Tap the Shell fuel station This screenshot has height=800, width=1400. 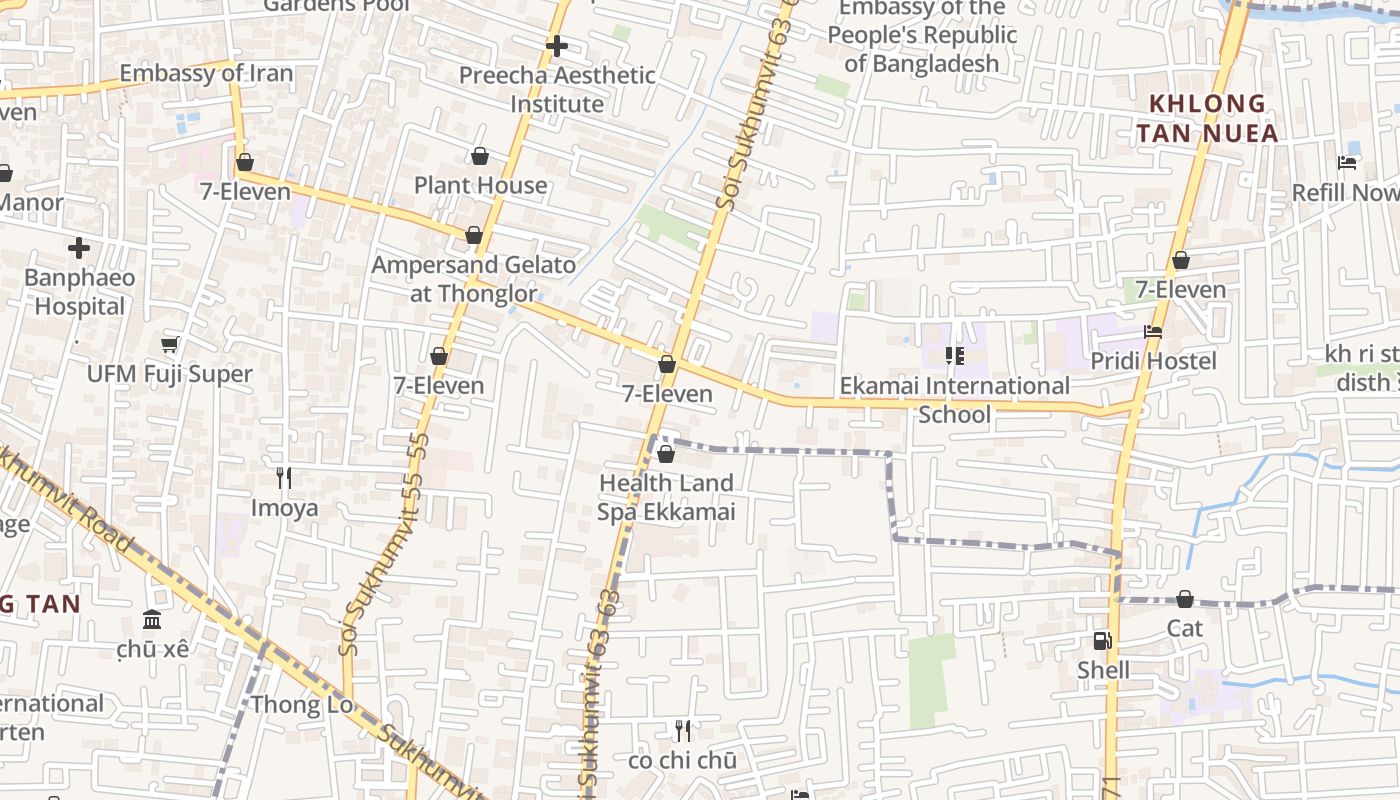point(1102,641)
